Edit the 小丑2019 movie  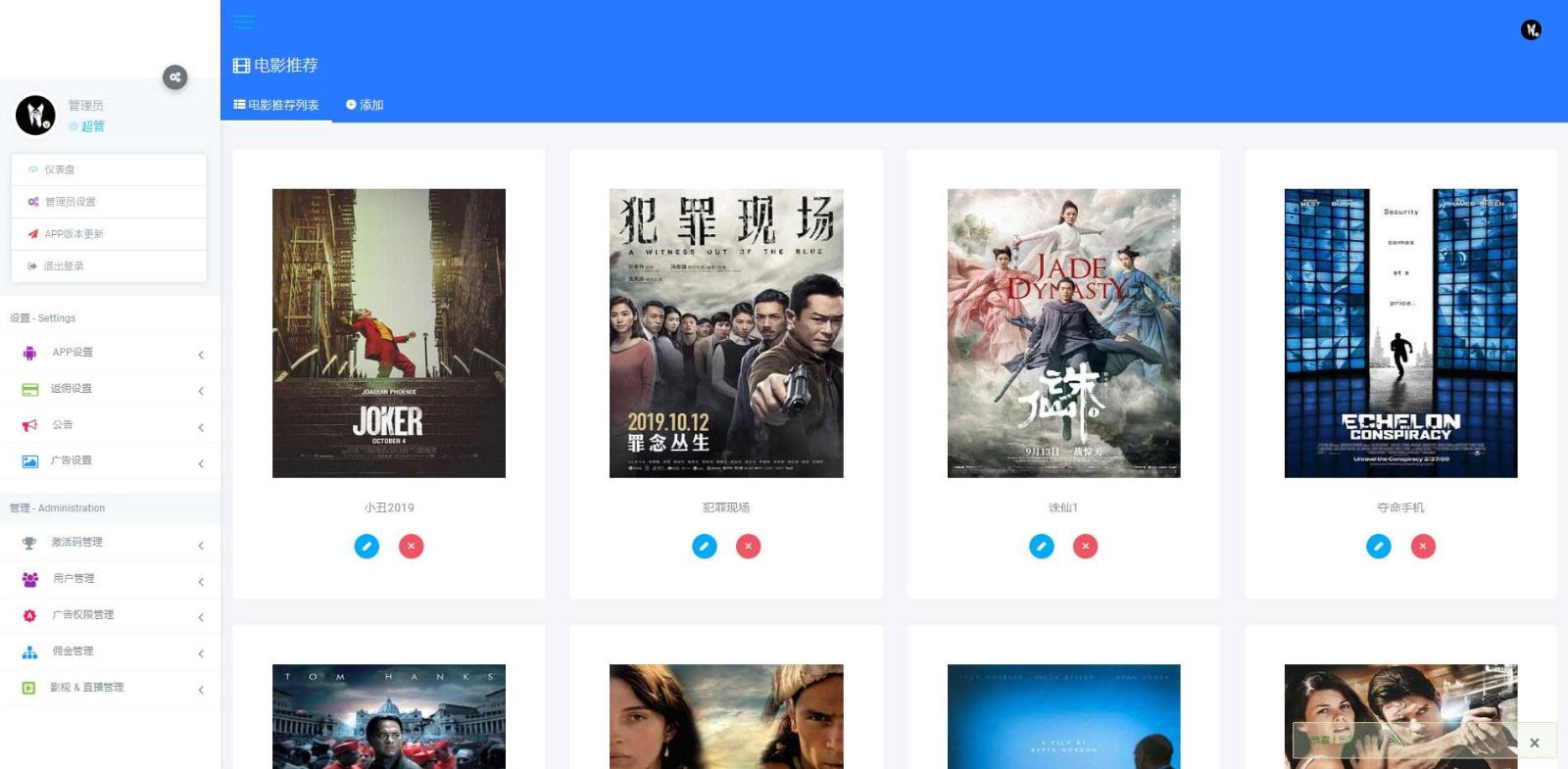coord(367,547)
